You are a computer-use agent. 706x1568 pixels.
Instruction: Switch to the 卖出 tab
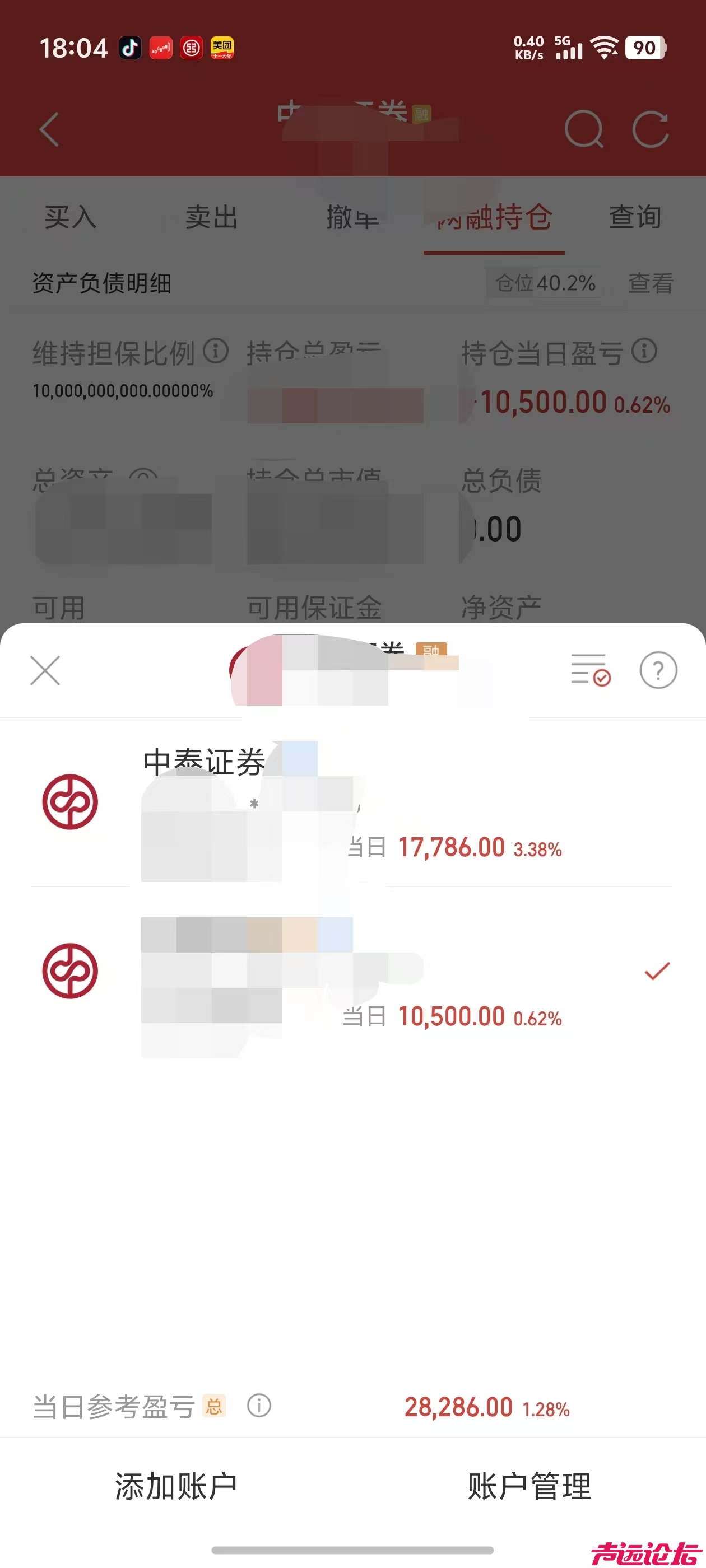(x=211, y=217)
